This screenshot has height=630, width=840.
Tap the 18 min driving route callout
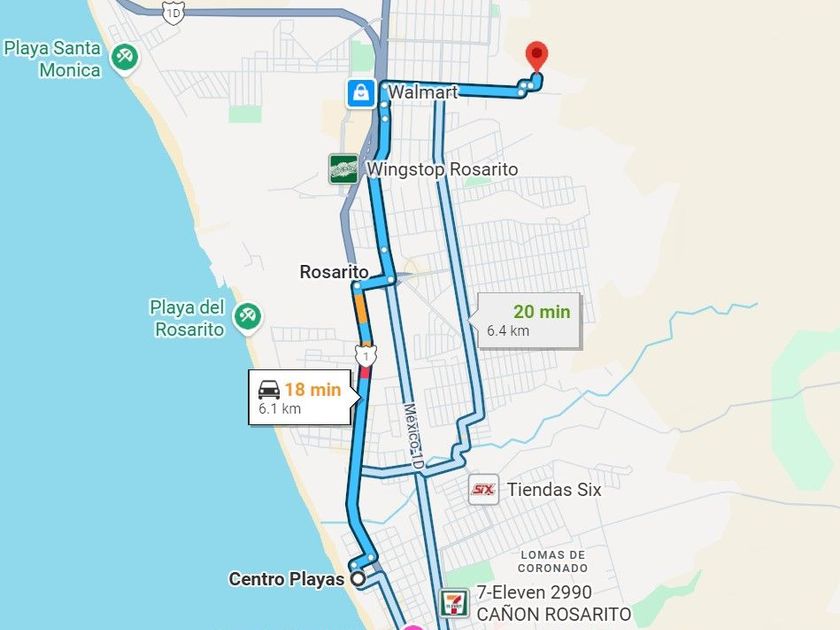[x=300, y=397]
